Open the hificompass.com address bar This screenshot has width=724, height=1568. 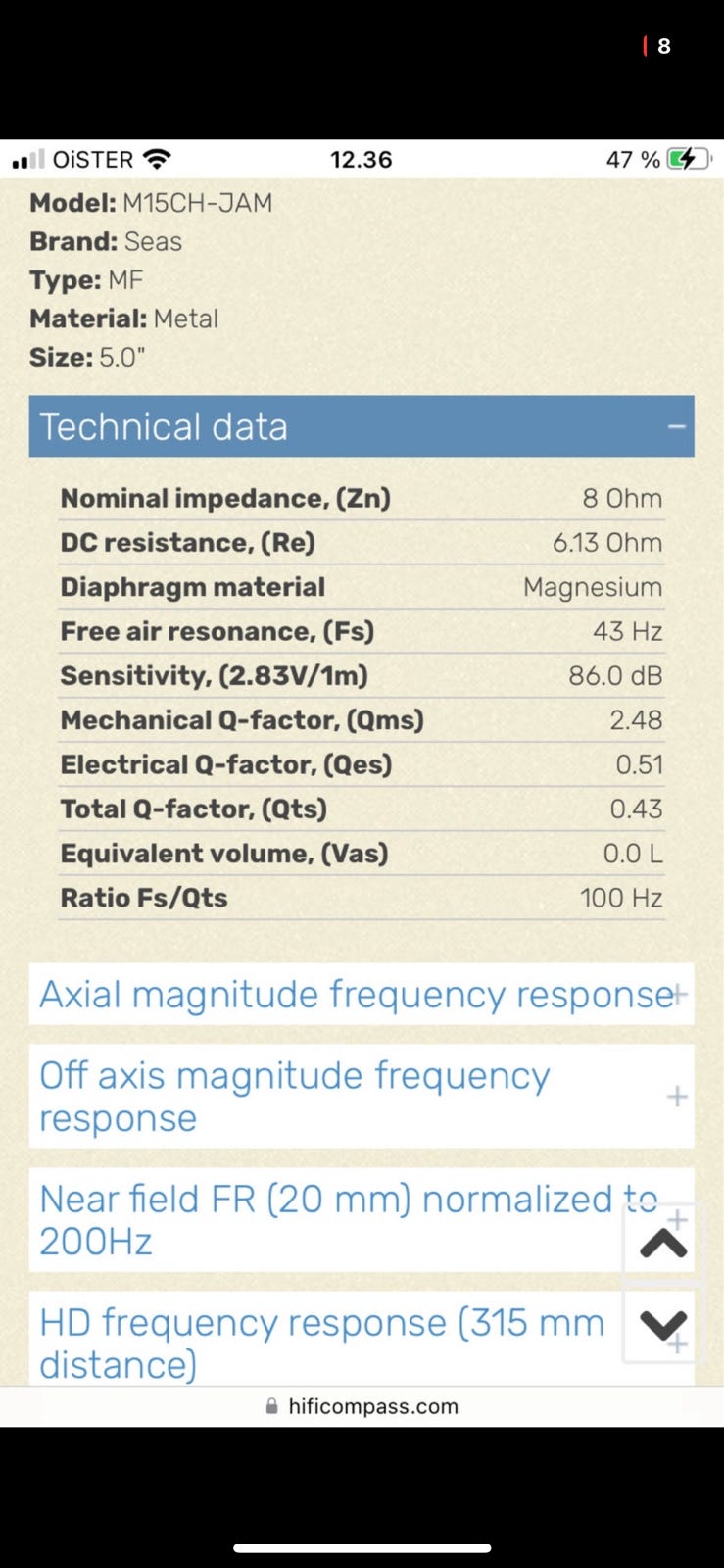[362, 1406]
